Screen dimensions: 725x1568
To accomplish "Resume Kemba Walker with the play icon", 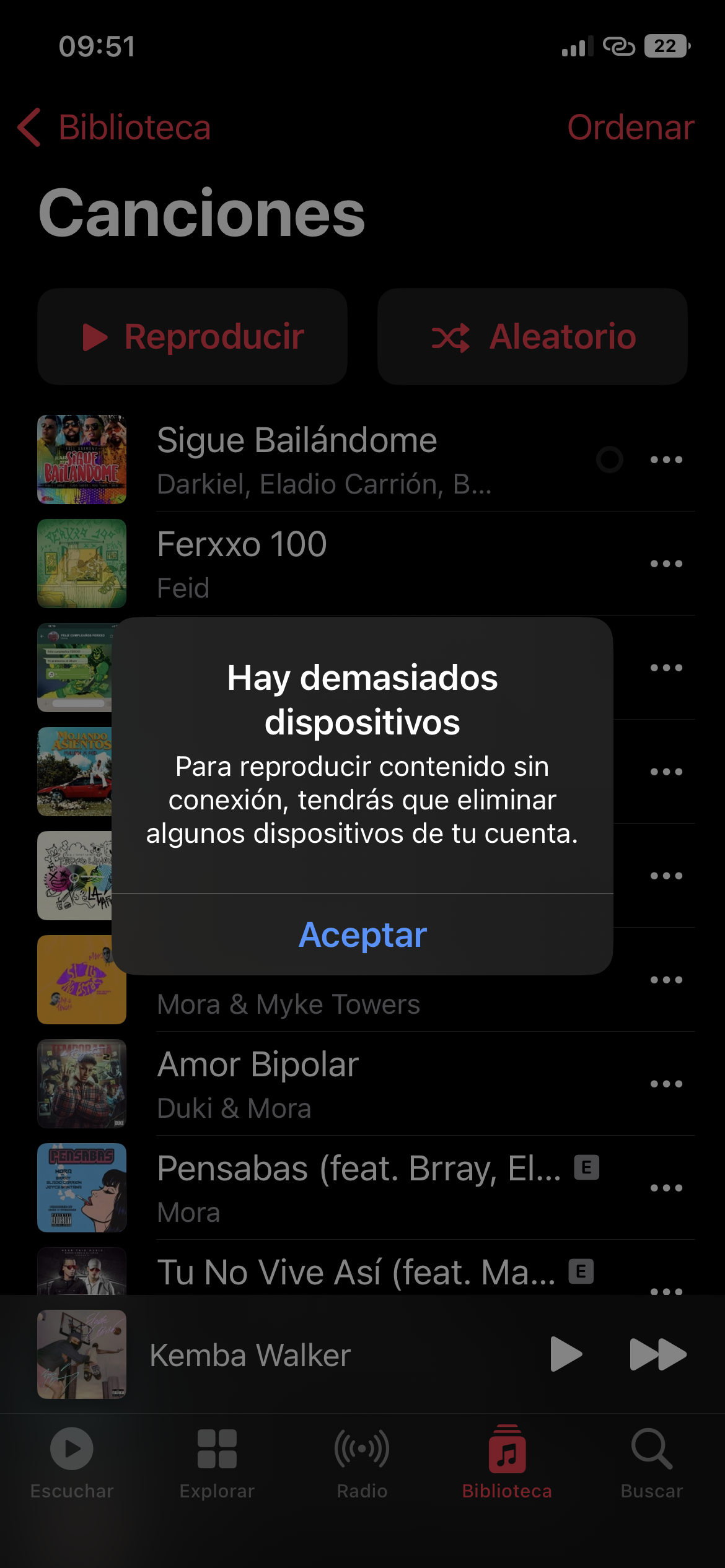I will point(565,1355).
